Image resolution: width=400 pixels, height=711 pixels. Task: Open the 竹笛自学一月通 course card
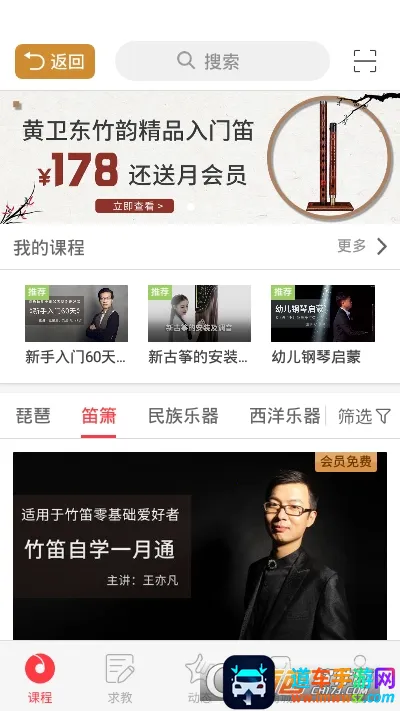click(x=200, y=546)
